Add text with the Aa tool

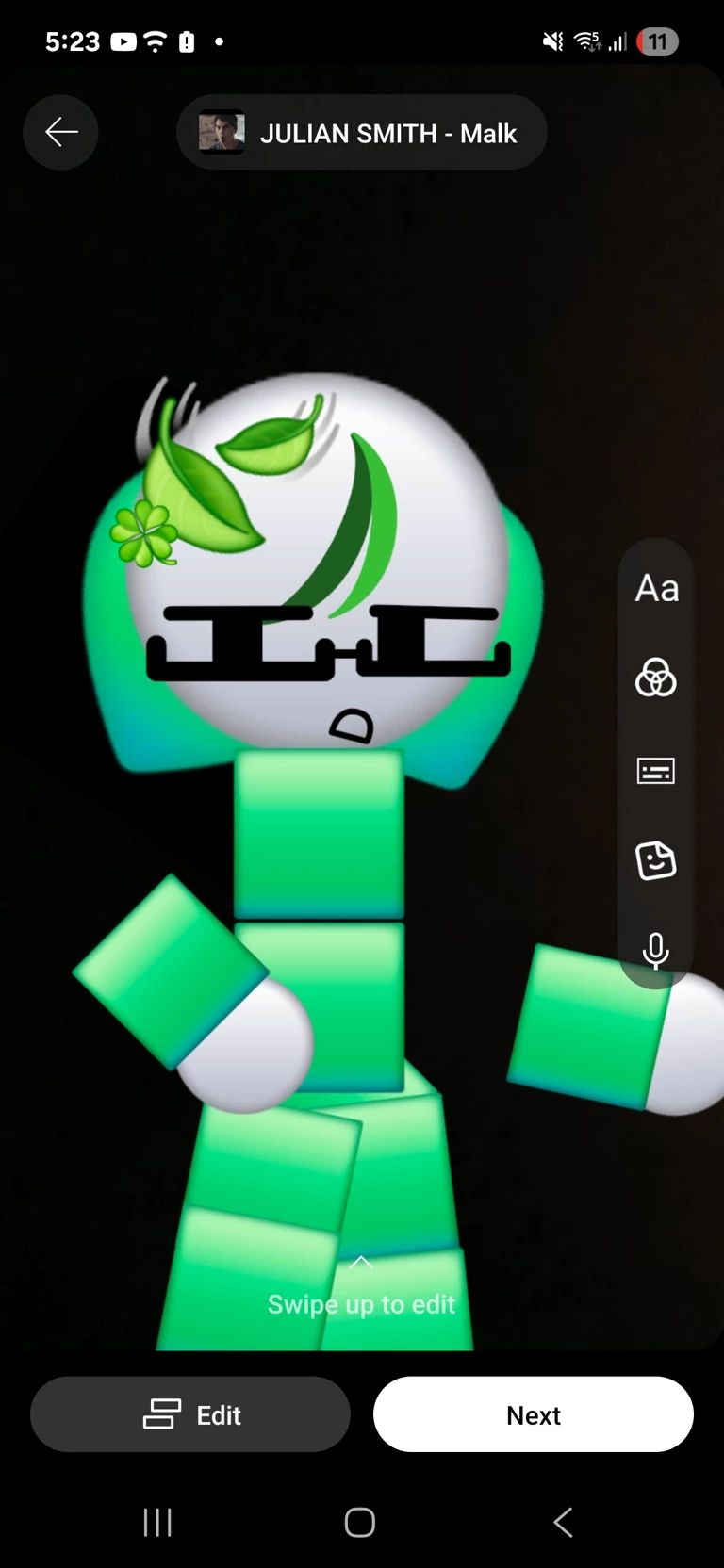656,589
